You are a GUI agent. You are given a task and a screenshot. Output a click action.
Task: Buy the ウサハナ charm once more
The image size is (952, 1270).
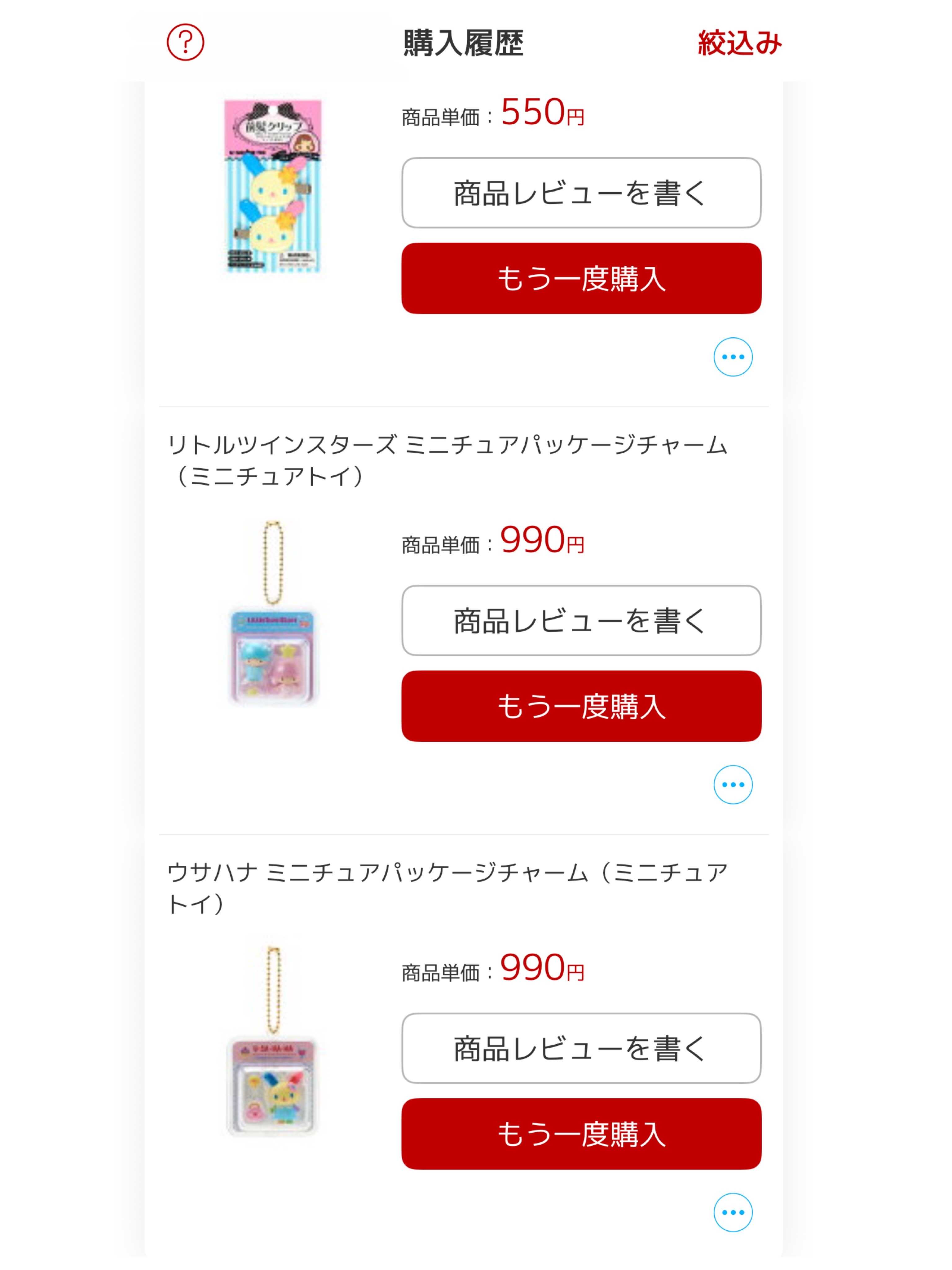(x=581, y=1134)
